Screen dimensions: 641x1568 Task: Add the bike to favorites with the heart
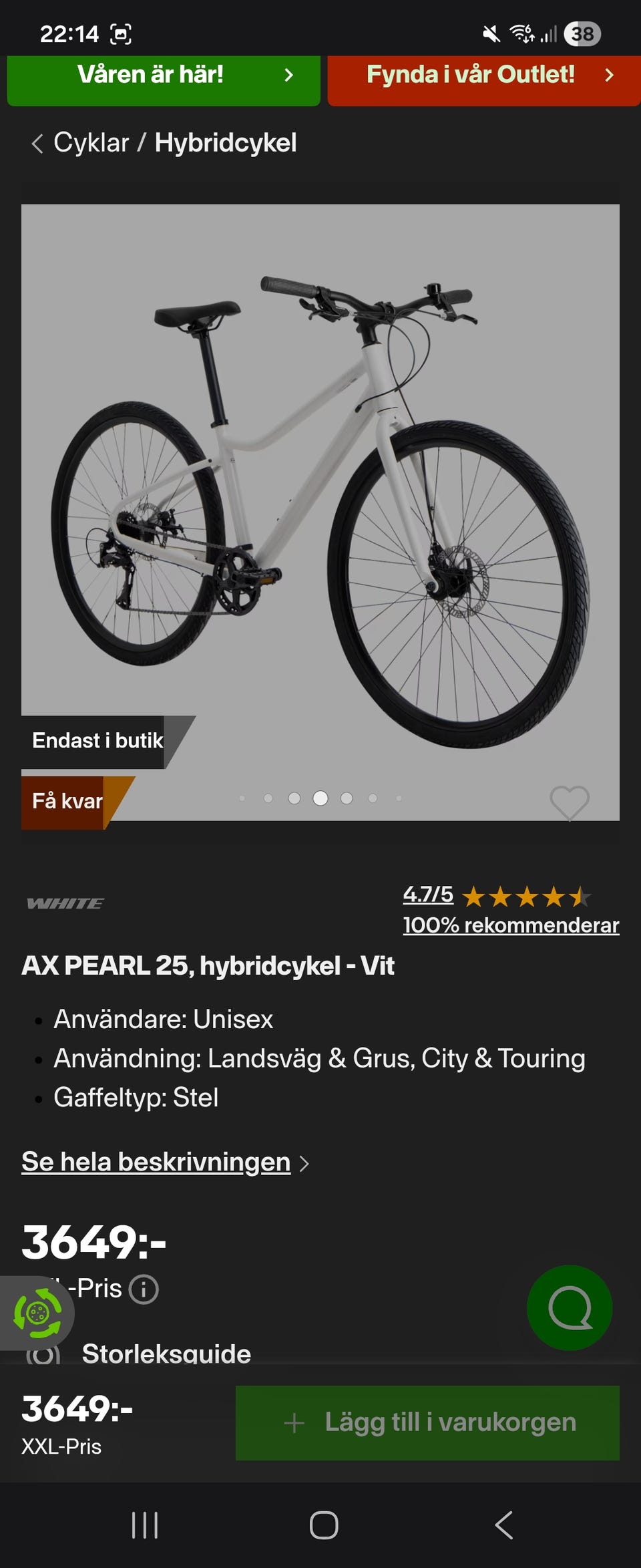pyautogui.click(x=569, y=801)
